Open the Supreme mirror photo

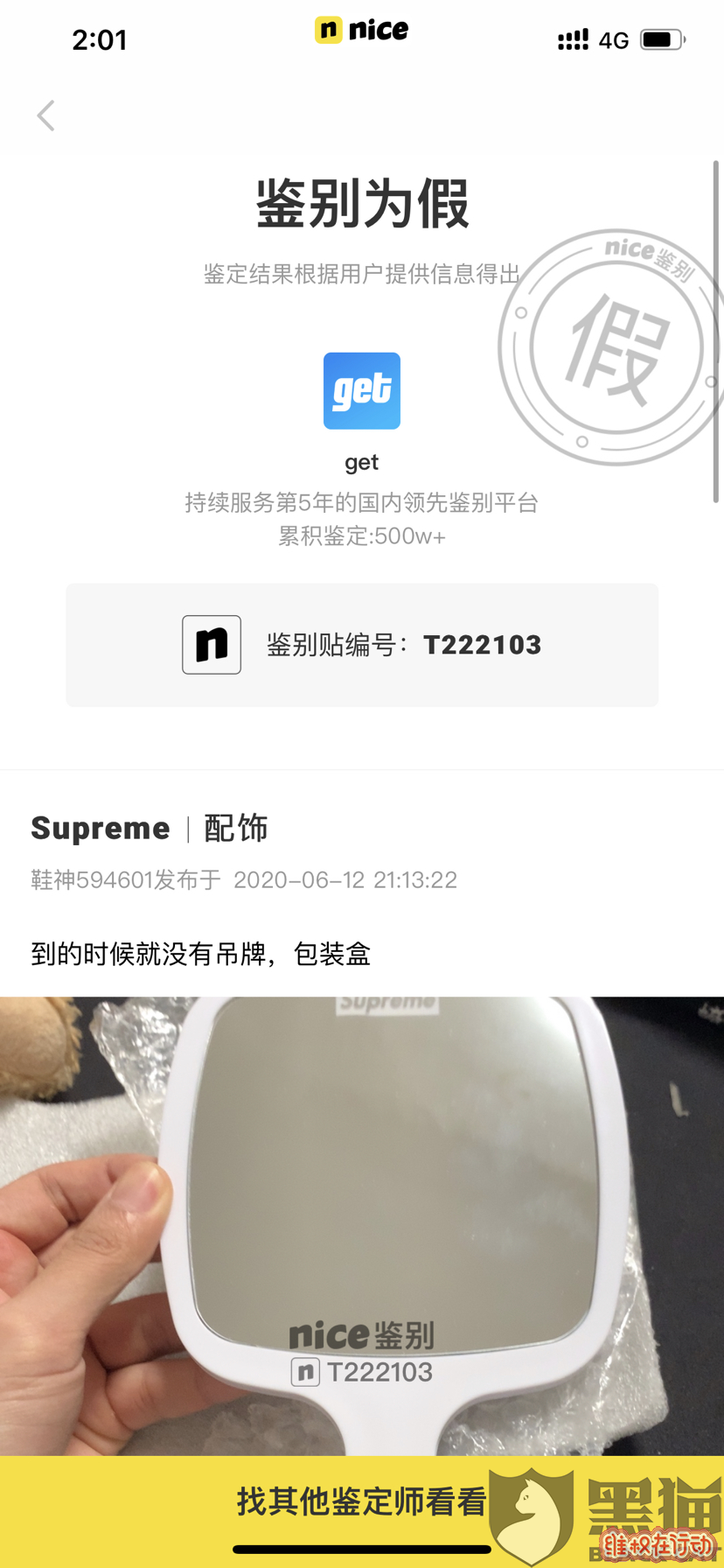tap(362, 1225)
